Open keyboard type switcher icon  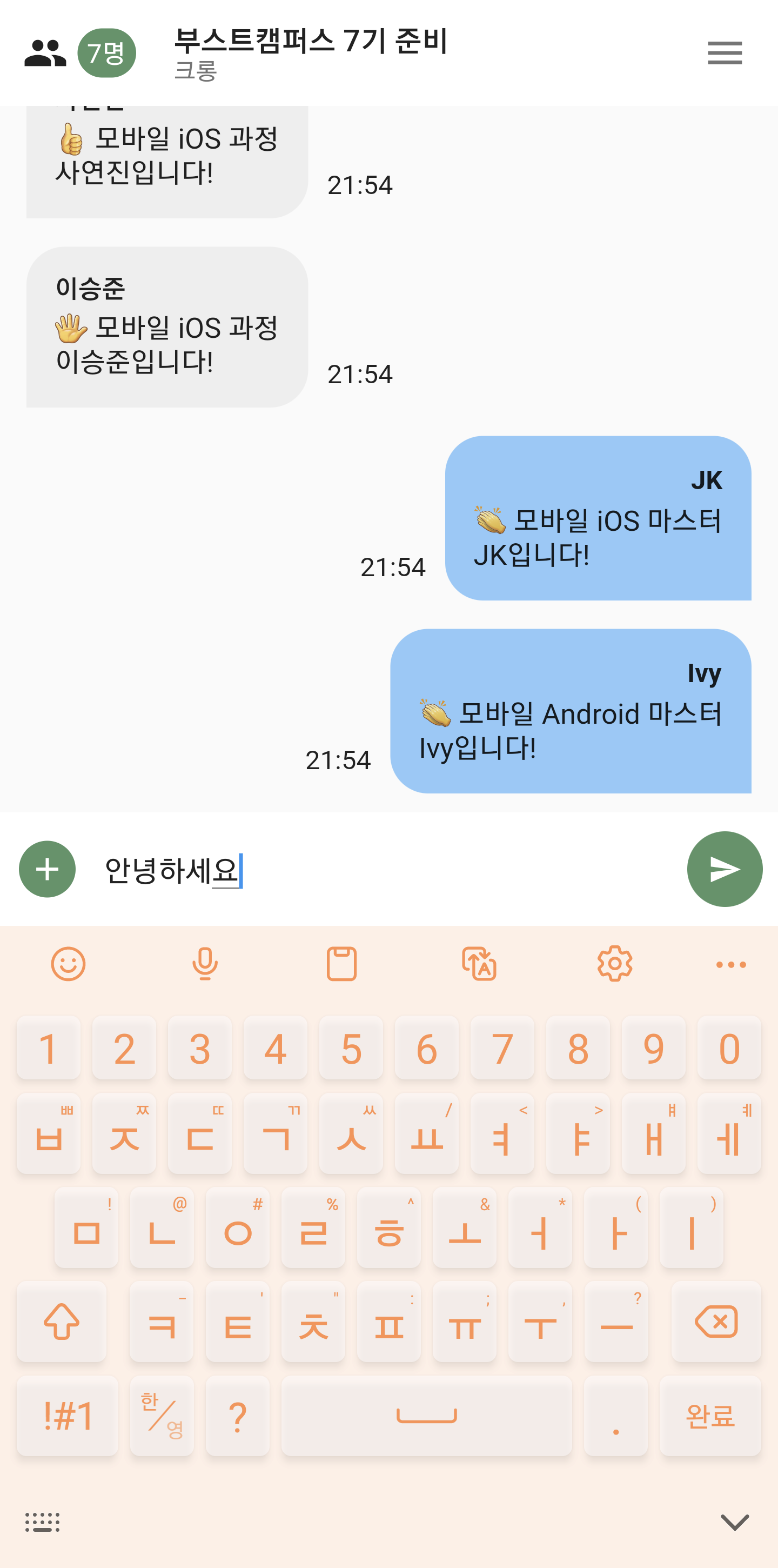[43, 1523]
